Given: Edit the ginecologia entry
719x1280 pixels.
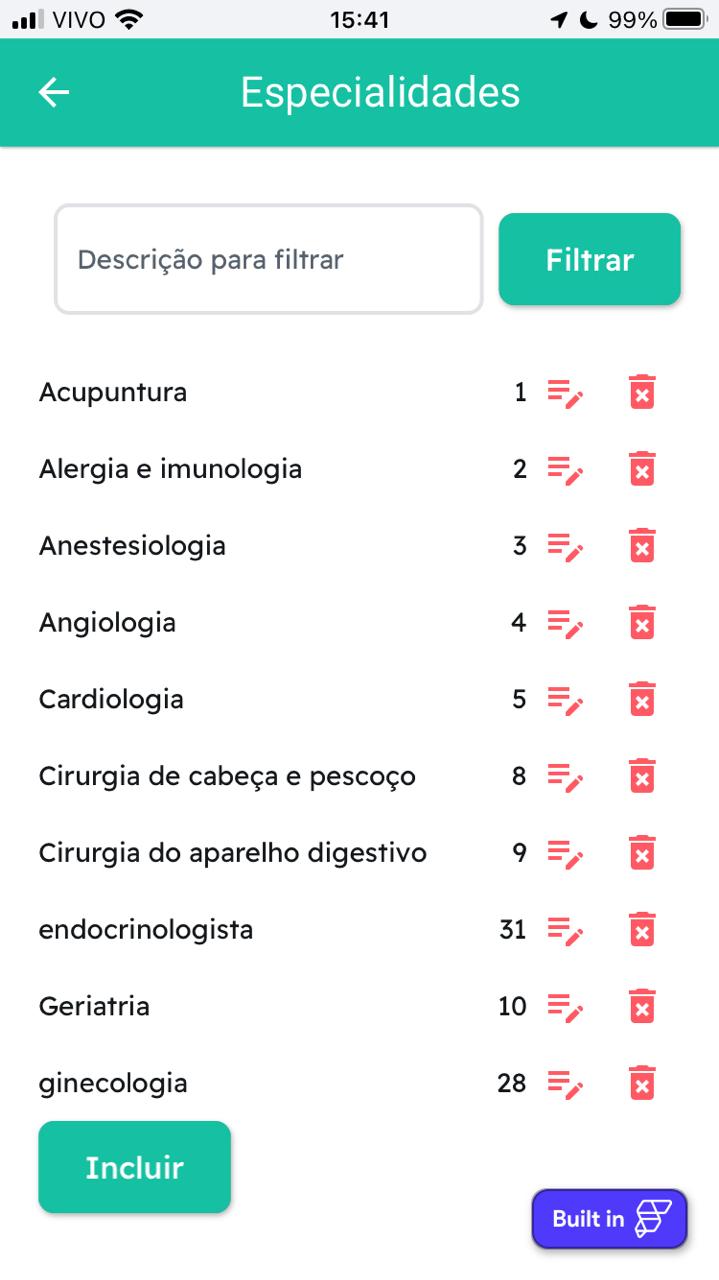Looking at the screenshot, I should [x=565, y=1084].
